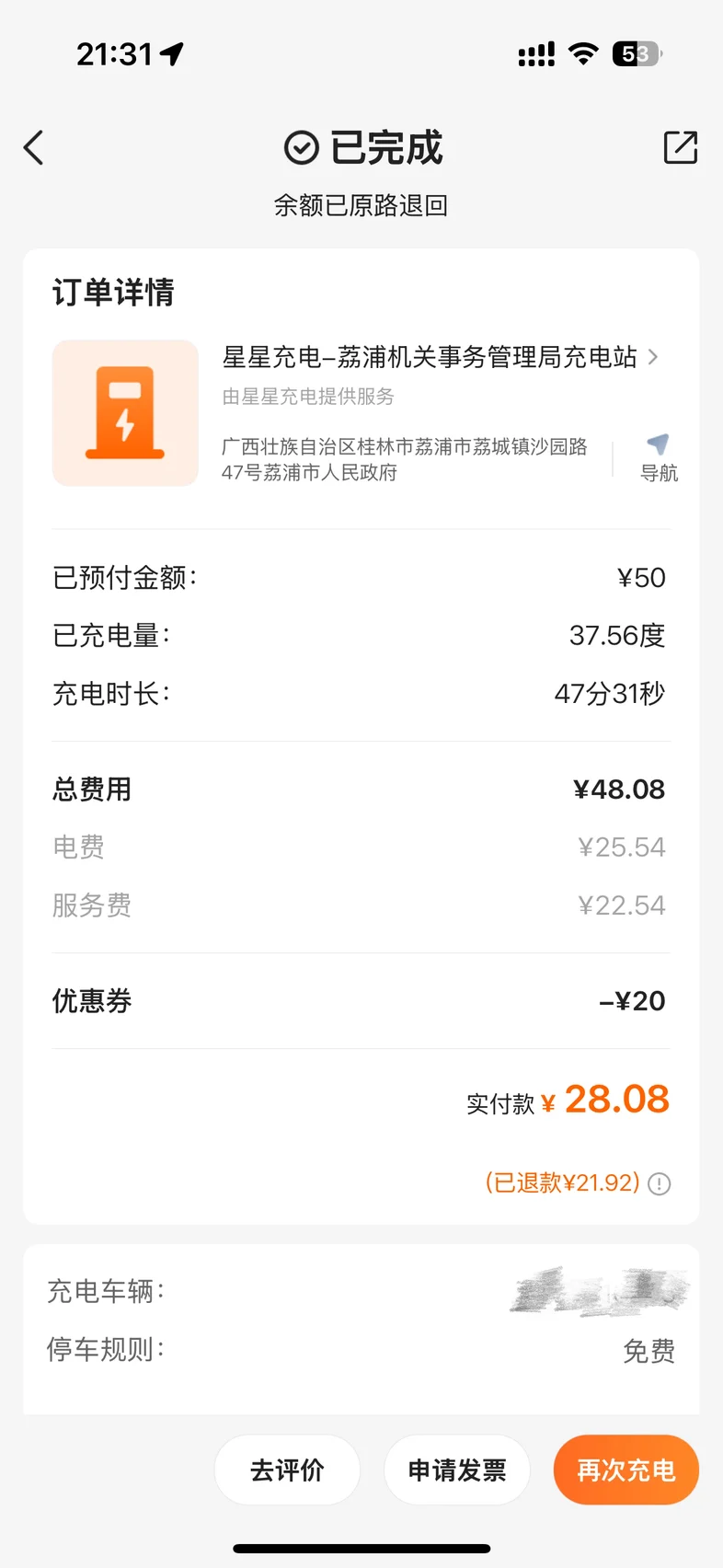Go back using the top-left arrow
This screenshot has height=1568, width=723.
tap(34, 147)
